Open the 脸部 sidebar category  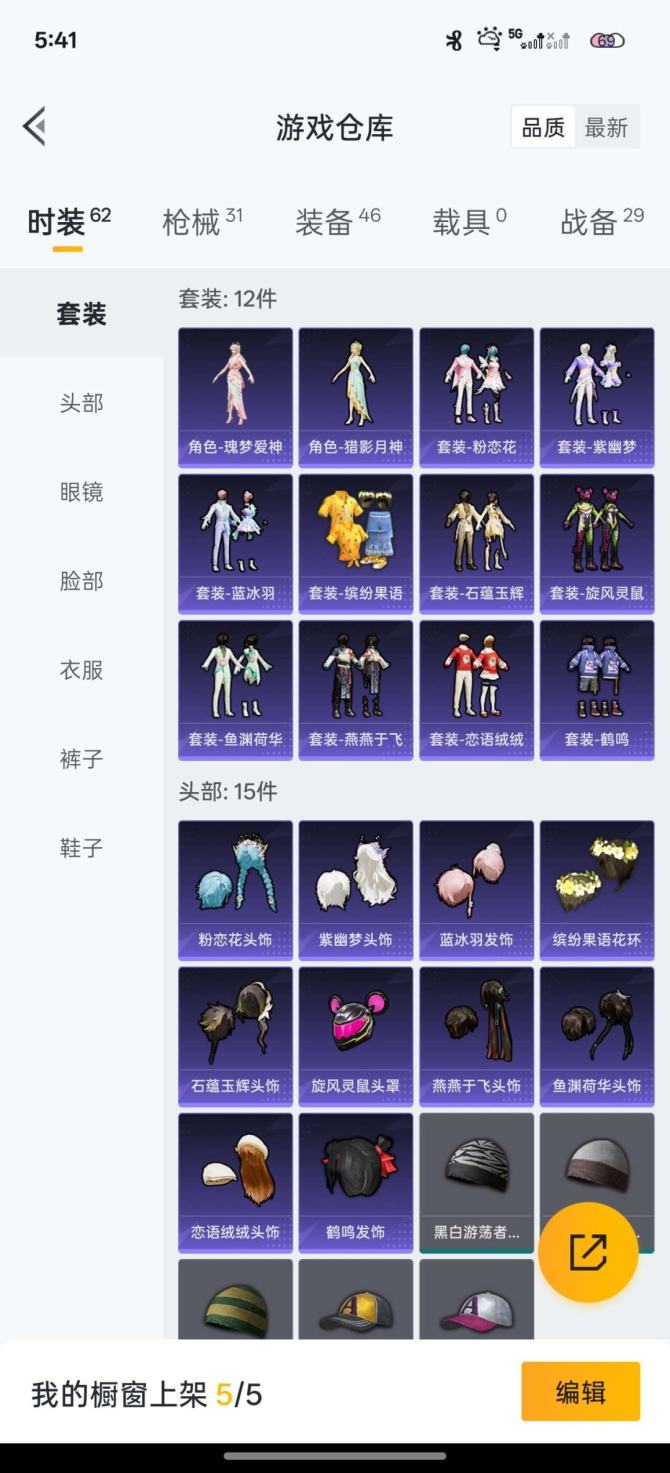(x=81, y=581)
